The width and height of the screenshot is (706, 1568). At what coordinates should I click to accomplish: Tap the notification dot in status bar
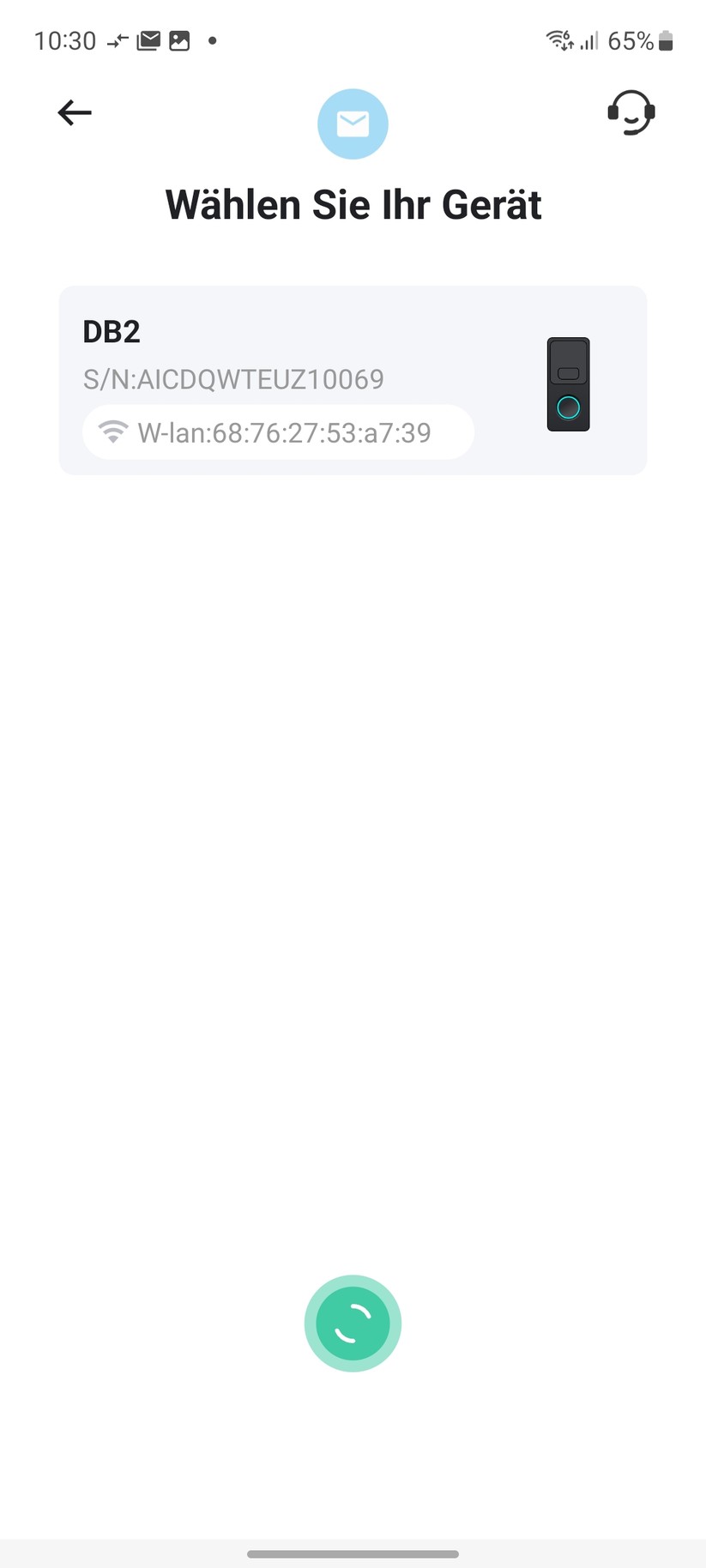click(212, 40)
